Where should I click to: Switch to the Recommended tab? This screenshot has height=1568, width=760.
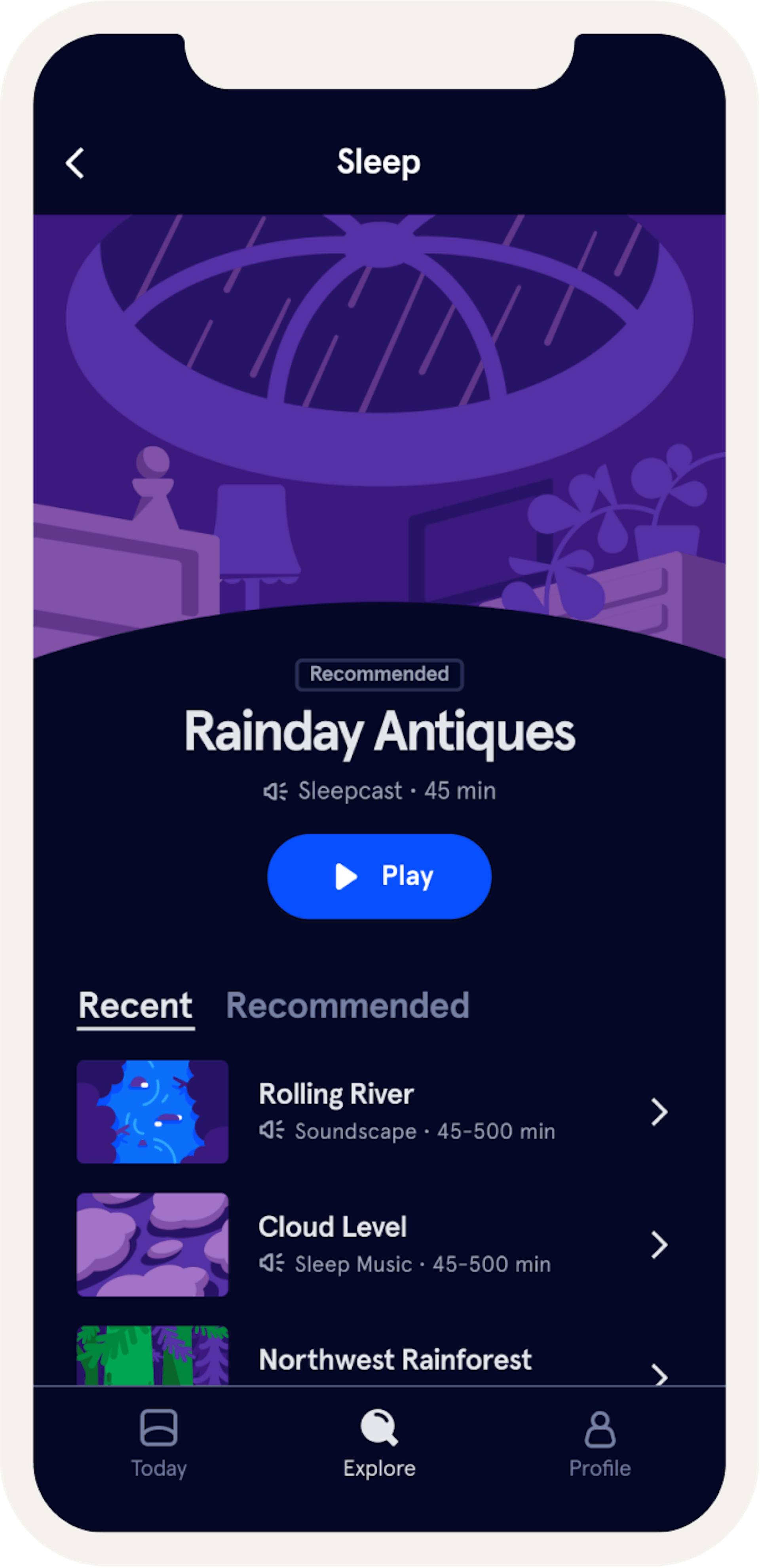click(347, 1006)
